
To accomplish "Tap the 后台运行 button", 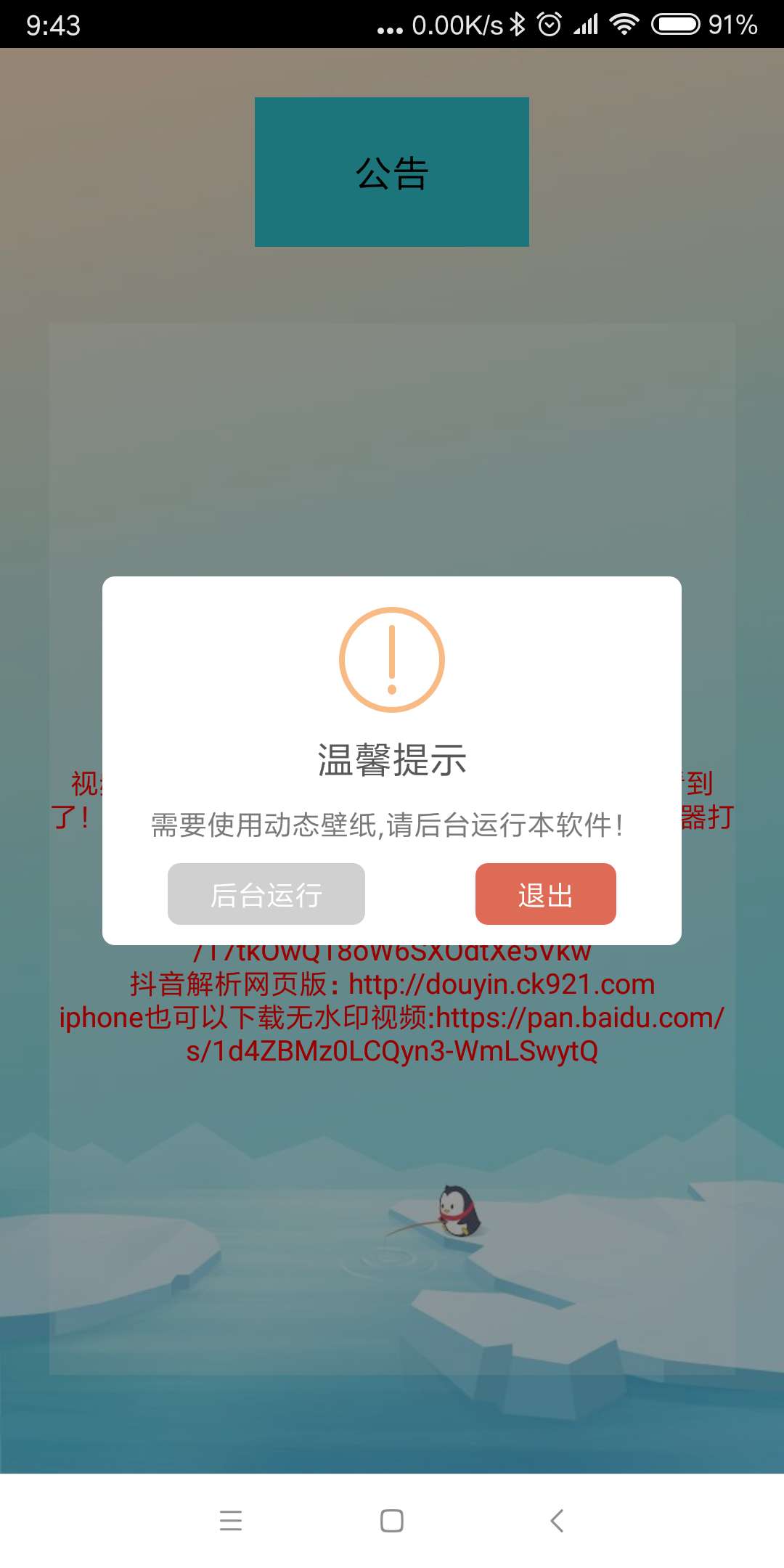I will [x=266, y=894].
